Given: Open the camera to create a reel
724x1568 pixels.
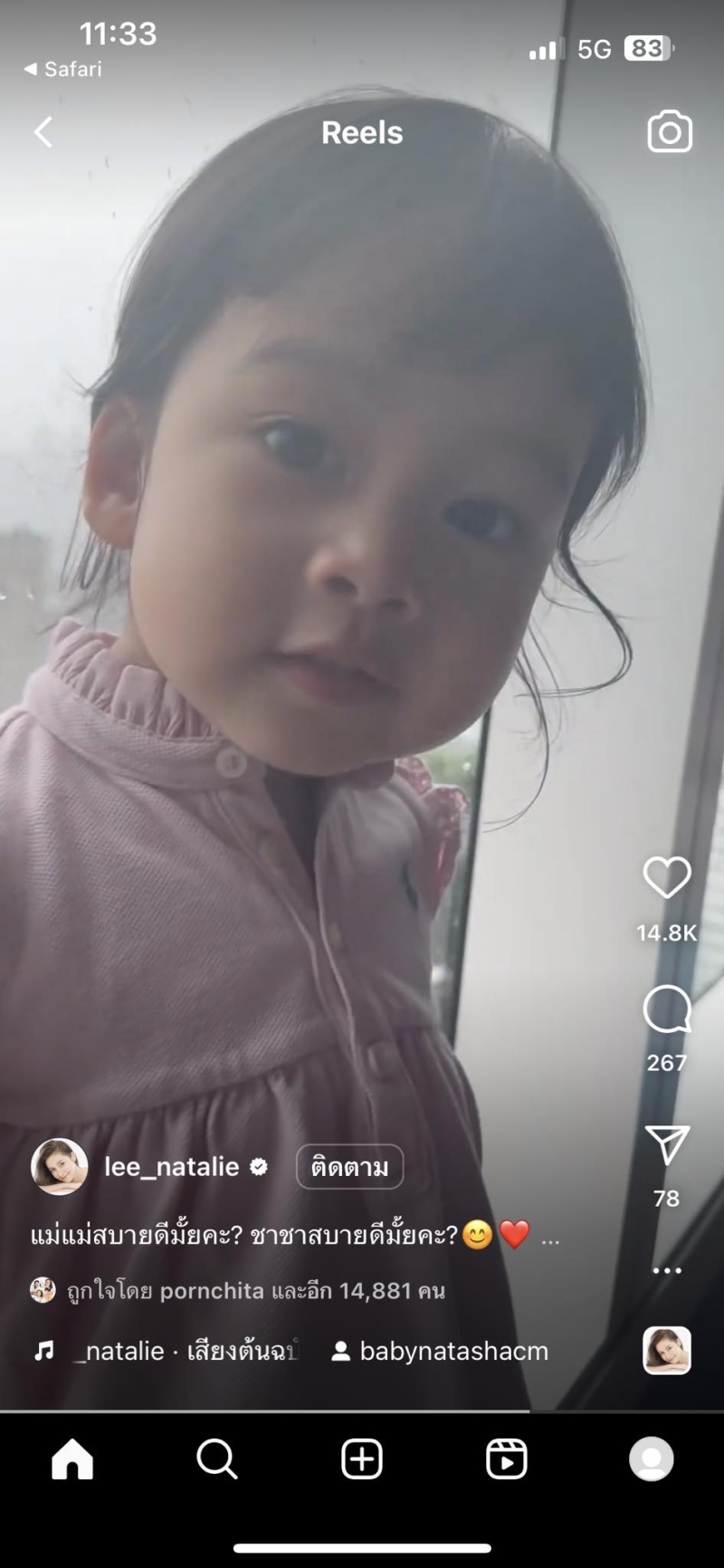Looking at the screenshot, I should [x=670, y=132].
